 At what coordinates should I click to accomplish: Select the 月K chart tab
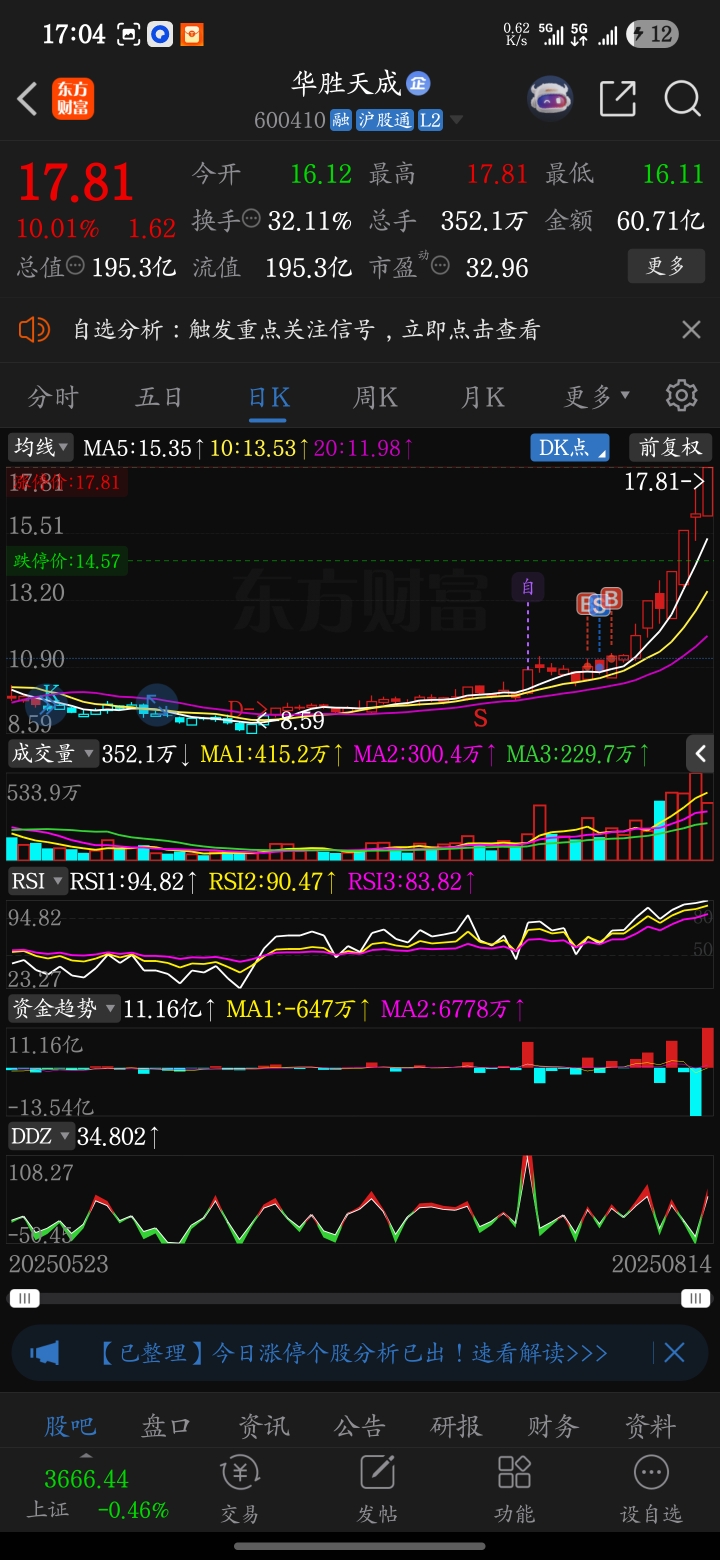482,397
